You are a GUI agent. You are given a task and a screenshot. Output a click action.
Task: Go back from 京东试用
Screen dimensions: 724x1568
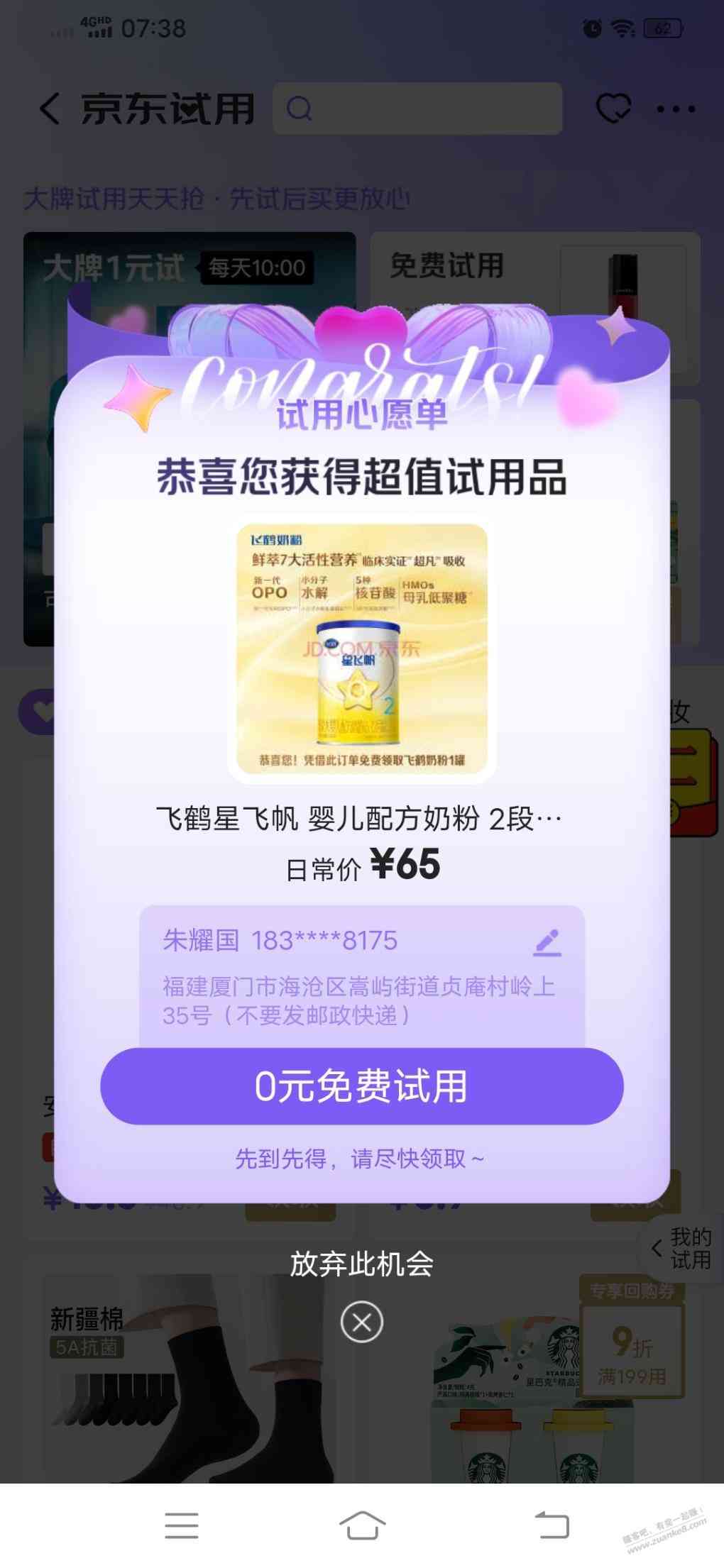(x=50, y=109)
